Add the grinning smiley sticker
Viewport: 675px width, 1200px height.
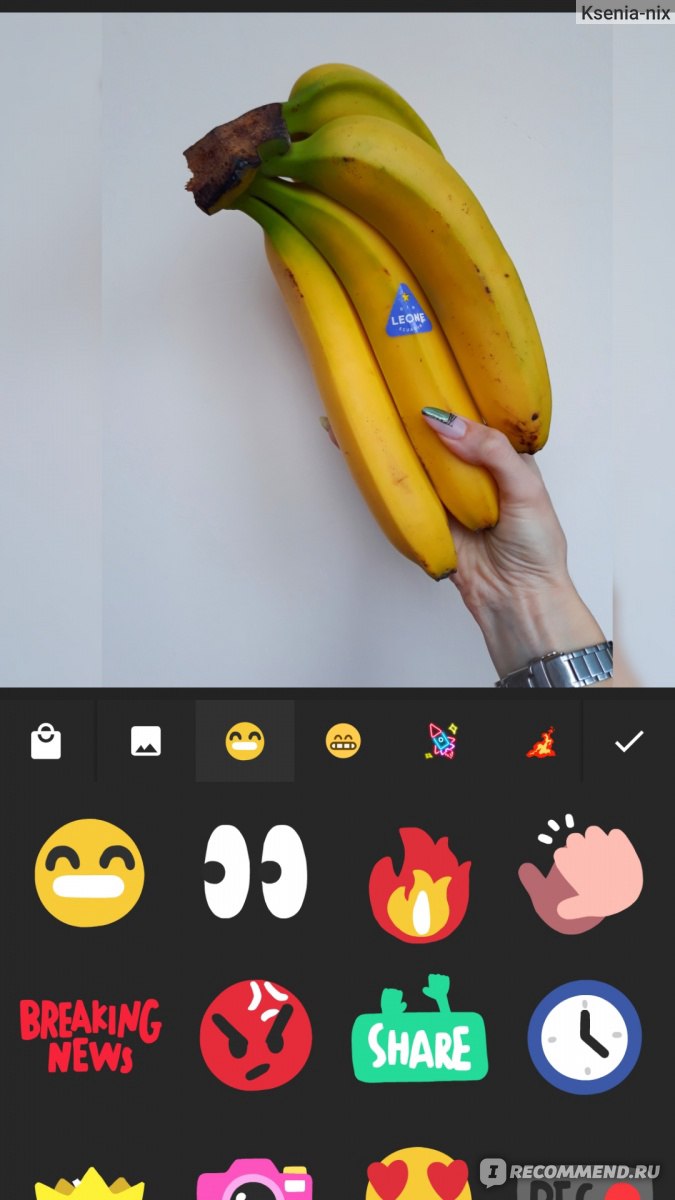tap(89, 873)
